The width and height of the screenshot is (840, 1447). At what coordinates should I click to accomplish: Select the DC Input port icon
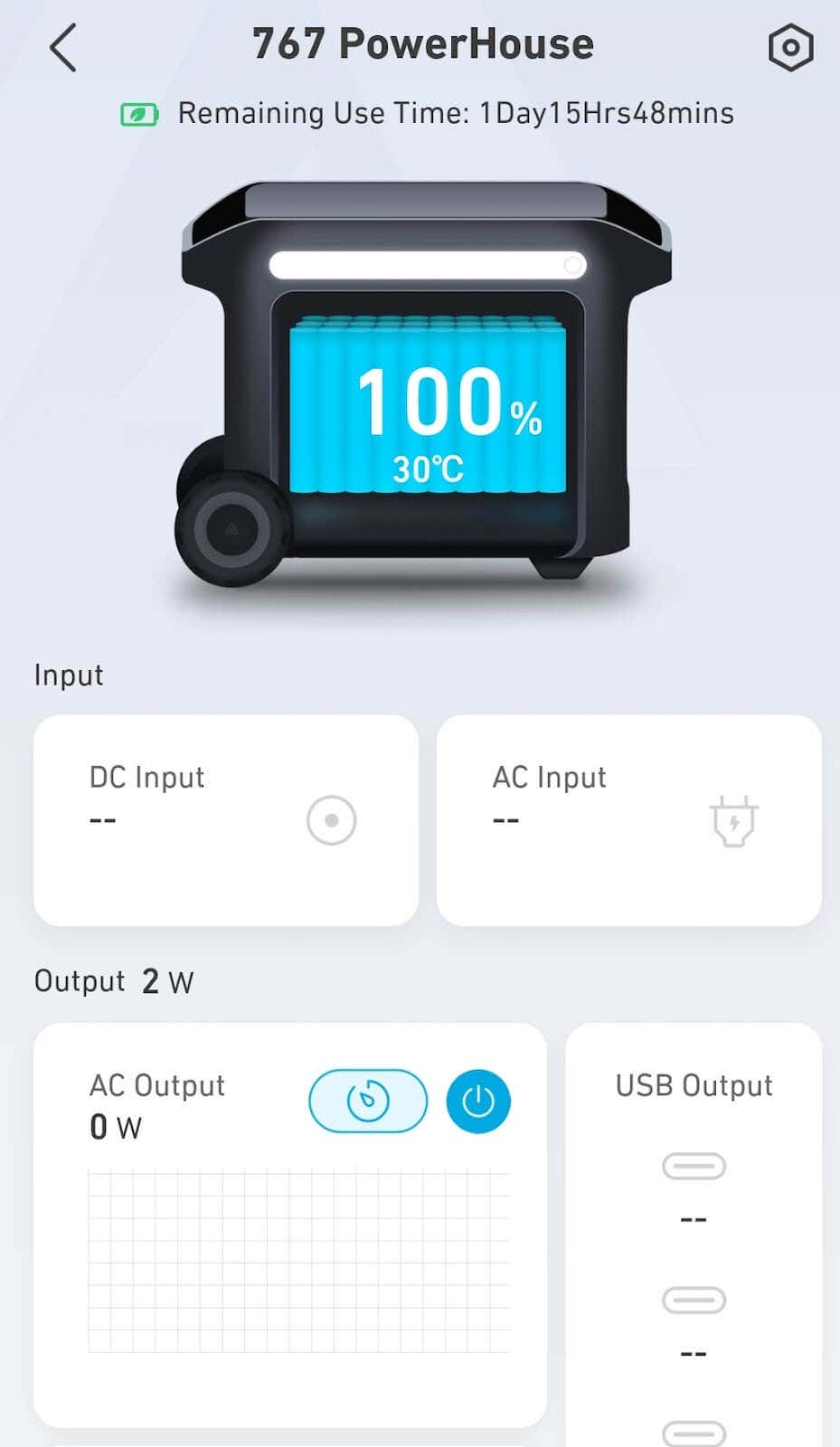[x=332, y=819]
